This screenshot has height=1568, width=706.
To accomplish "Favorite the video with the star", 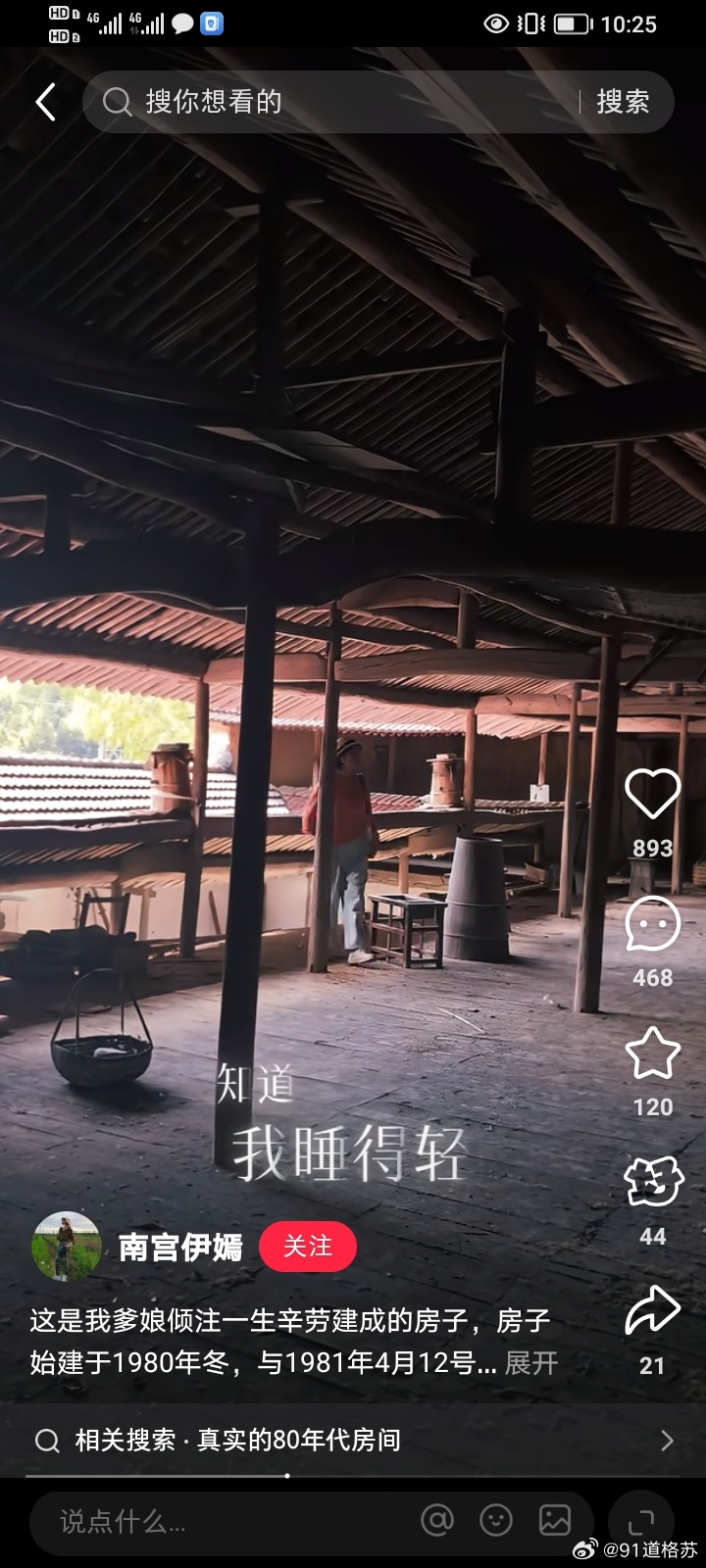I will (652, 1054).
